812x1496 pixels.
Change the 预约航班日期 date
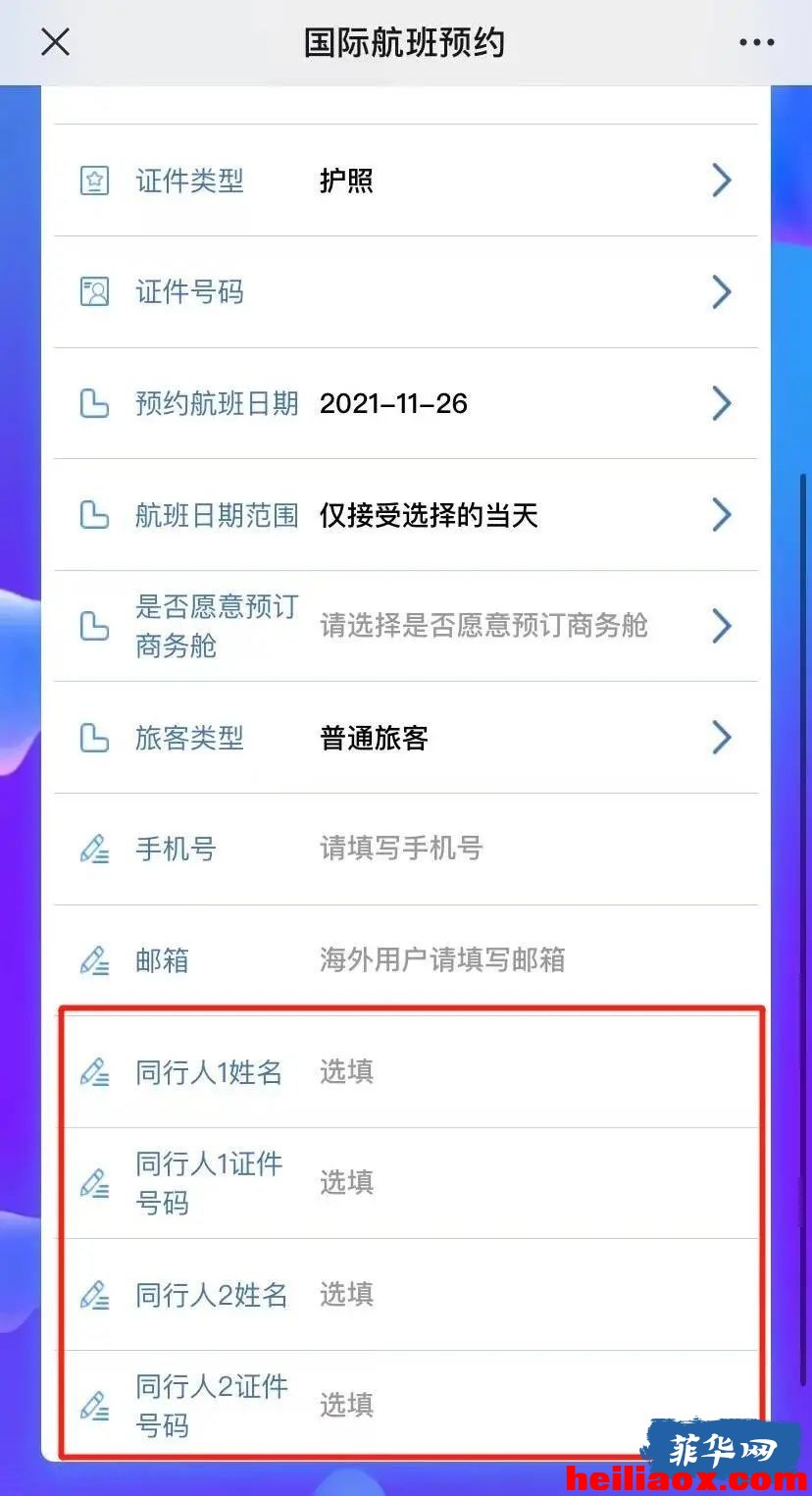tap(405, 403)
